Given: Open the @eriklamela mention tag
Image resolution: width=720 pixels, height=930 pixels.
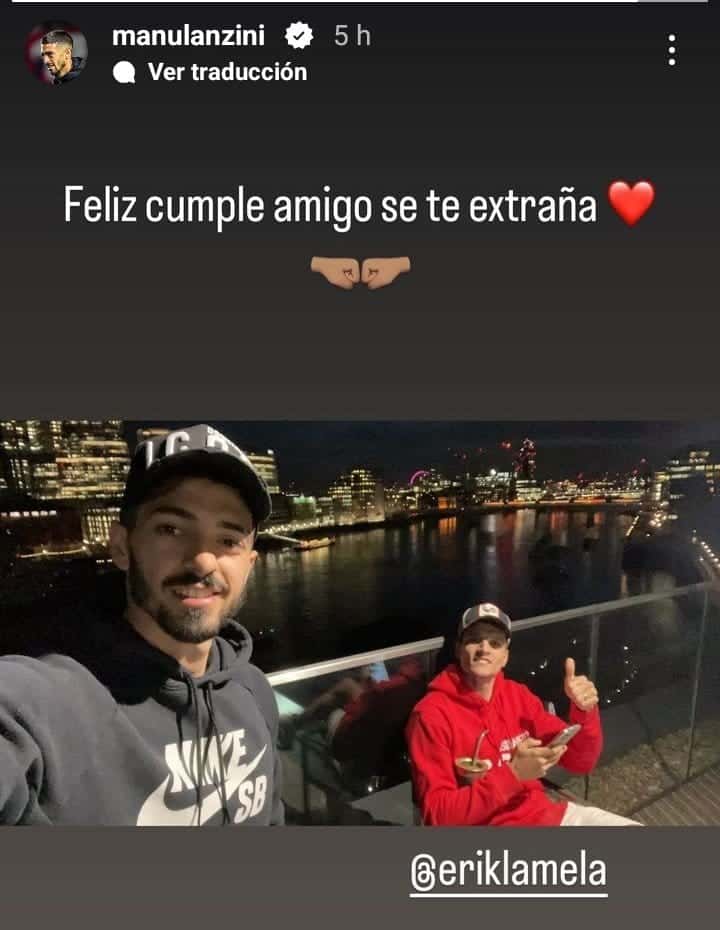Looking at the screenshot, I should [508, 871].
